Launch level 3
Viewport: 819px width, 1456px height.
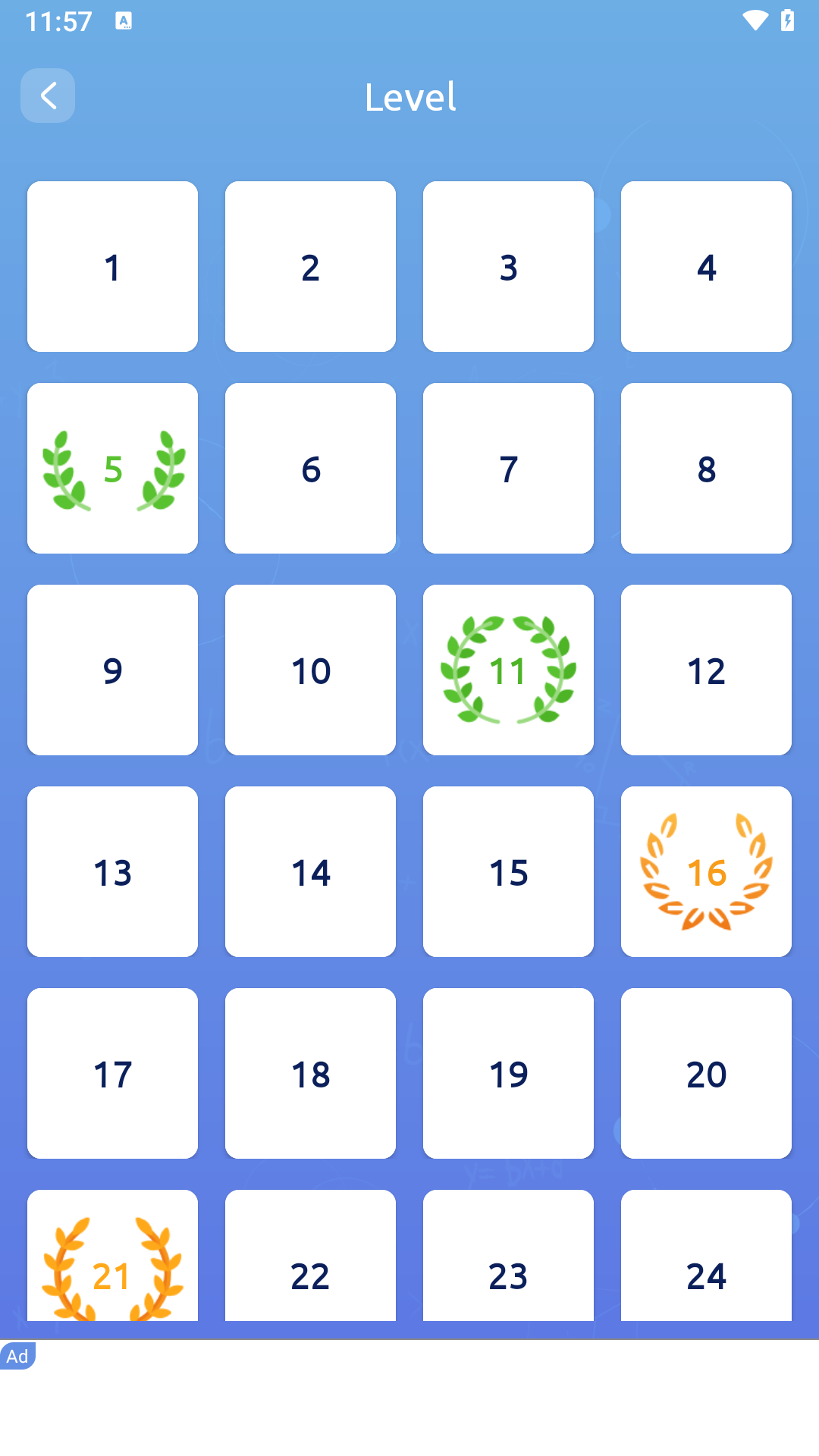pos(508,265)
